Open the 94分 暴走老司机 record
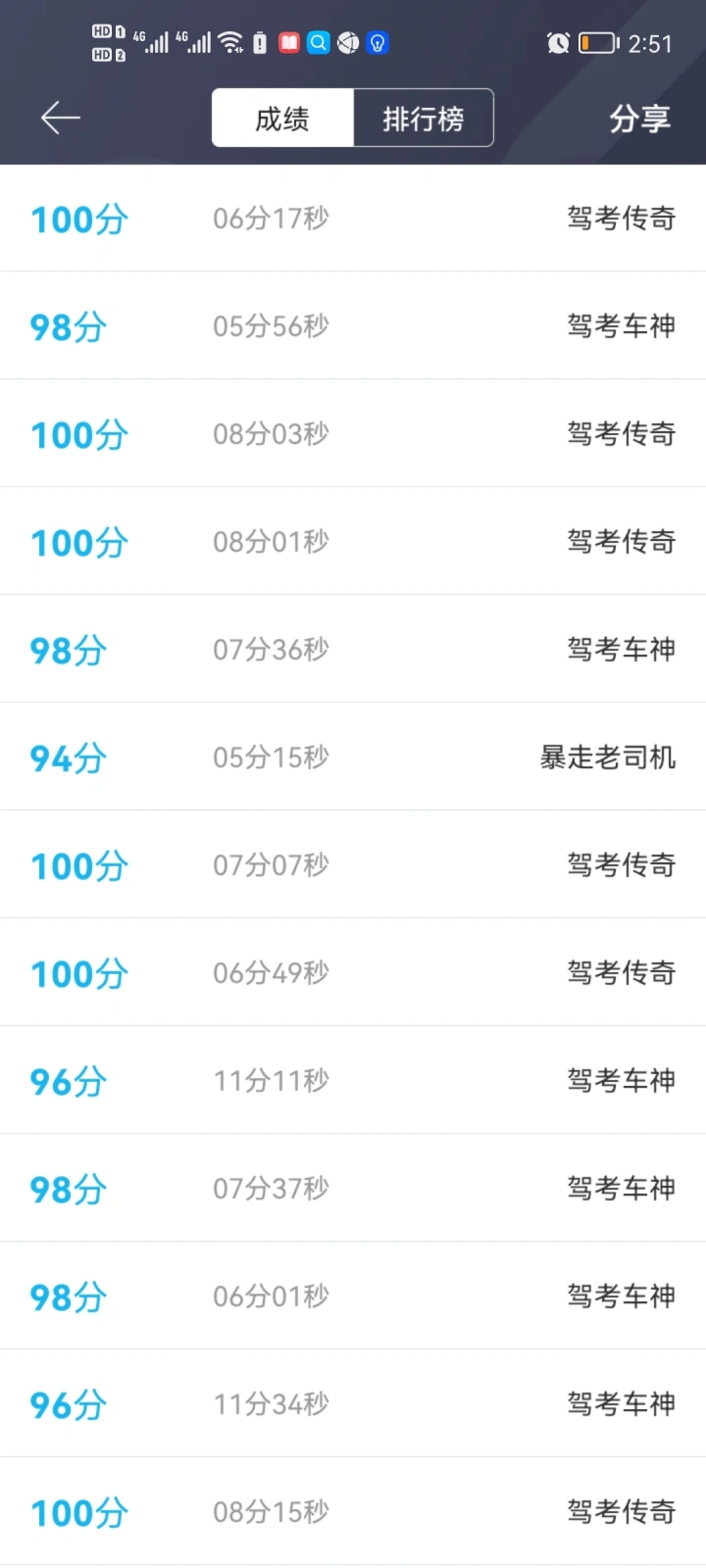706x1568 pixels. pos(353,757)
